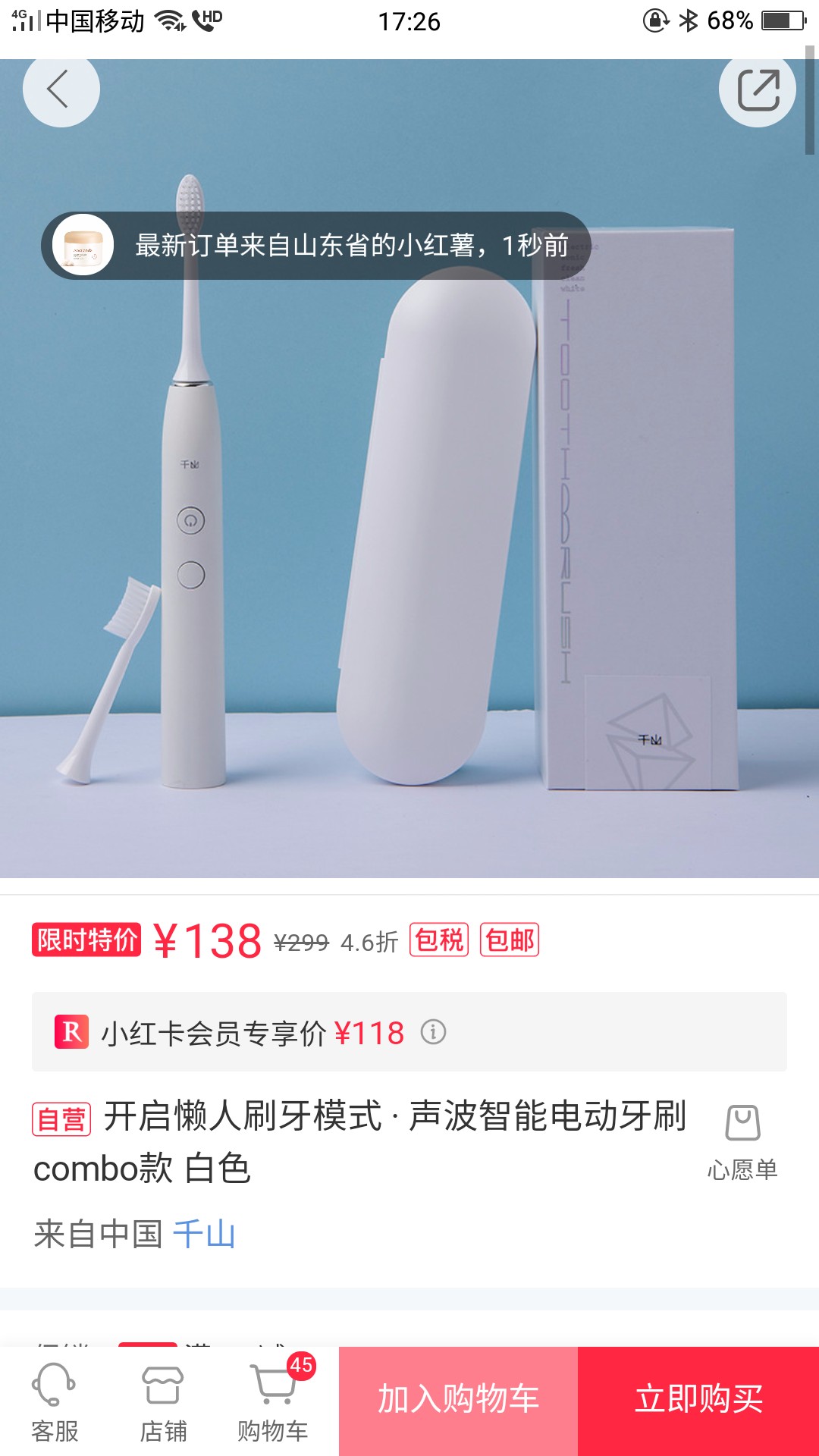View info about 小红卡会员专享价
This screenshot has width=819, height=1456.
click(433, 1032)
